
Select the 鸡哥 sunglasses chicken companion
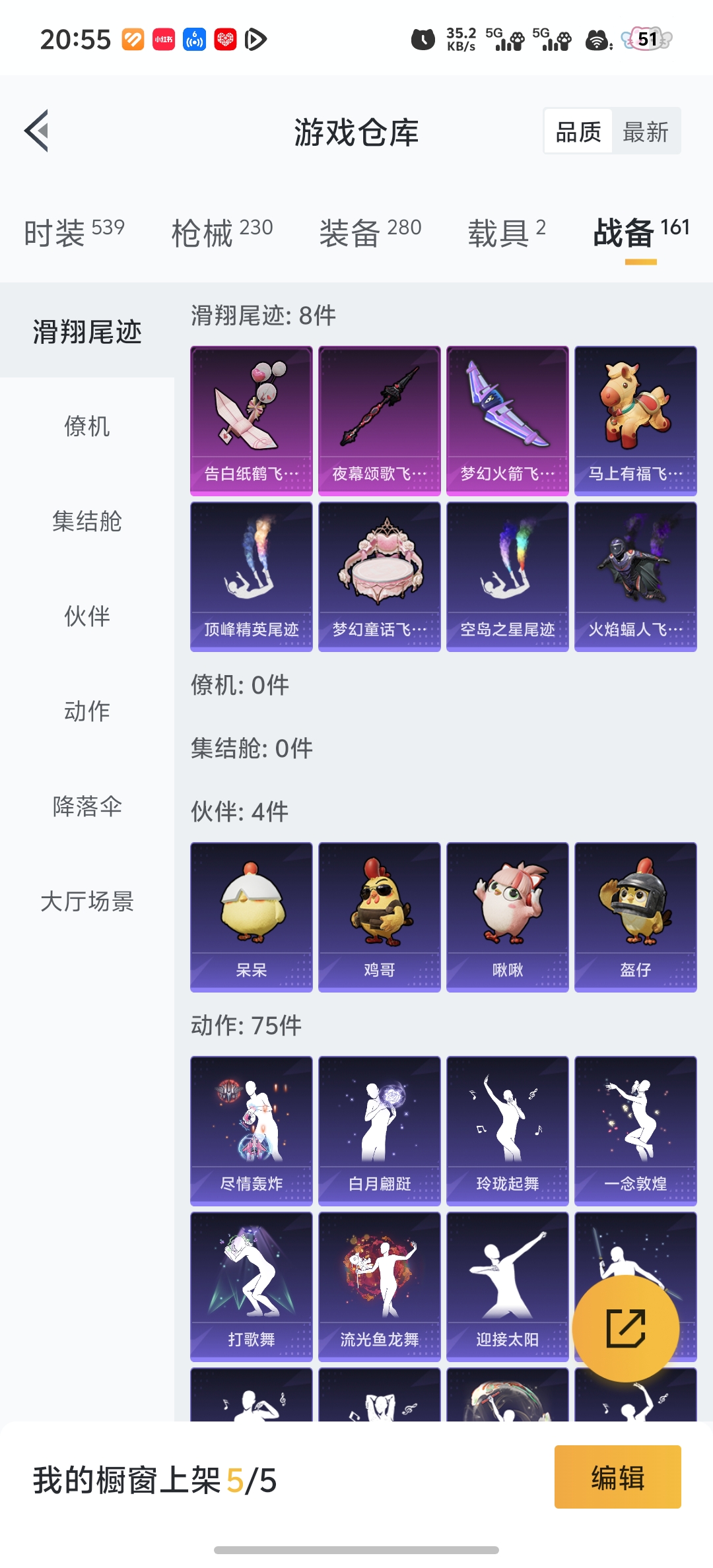379,914
